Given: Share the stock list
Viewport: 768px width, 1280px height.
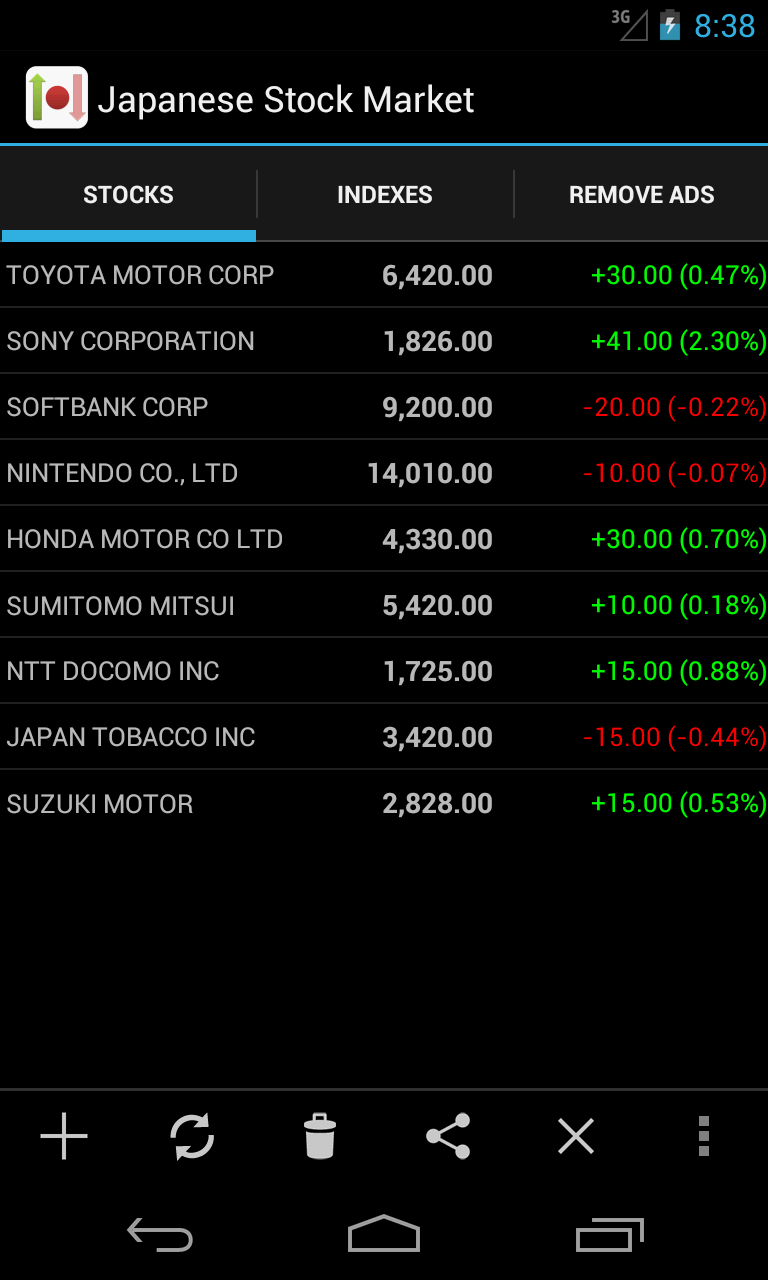Looking at the screenshot, I should (x=448, y=1136).
